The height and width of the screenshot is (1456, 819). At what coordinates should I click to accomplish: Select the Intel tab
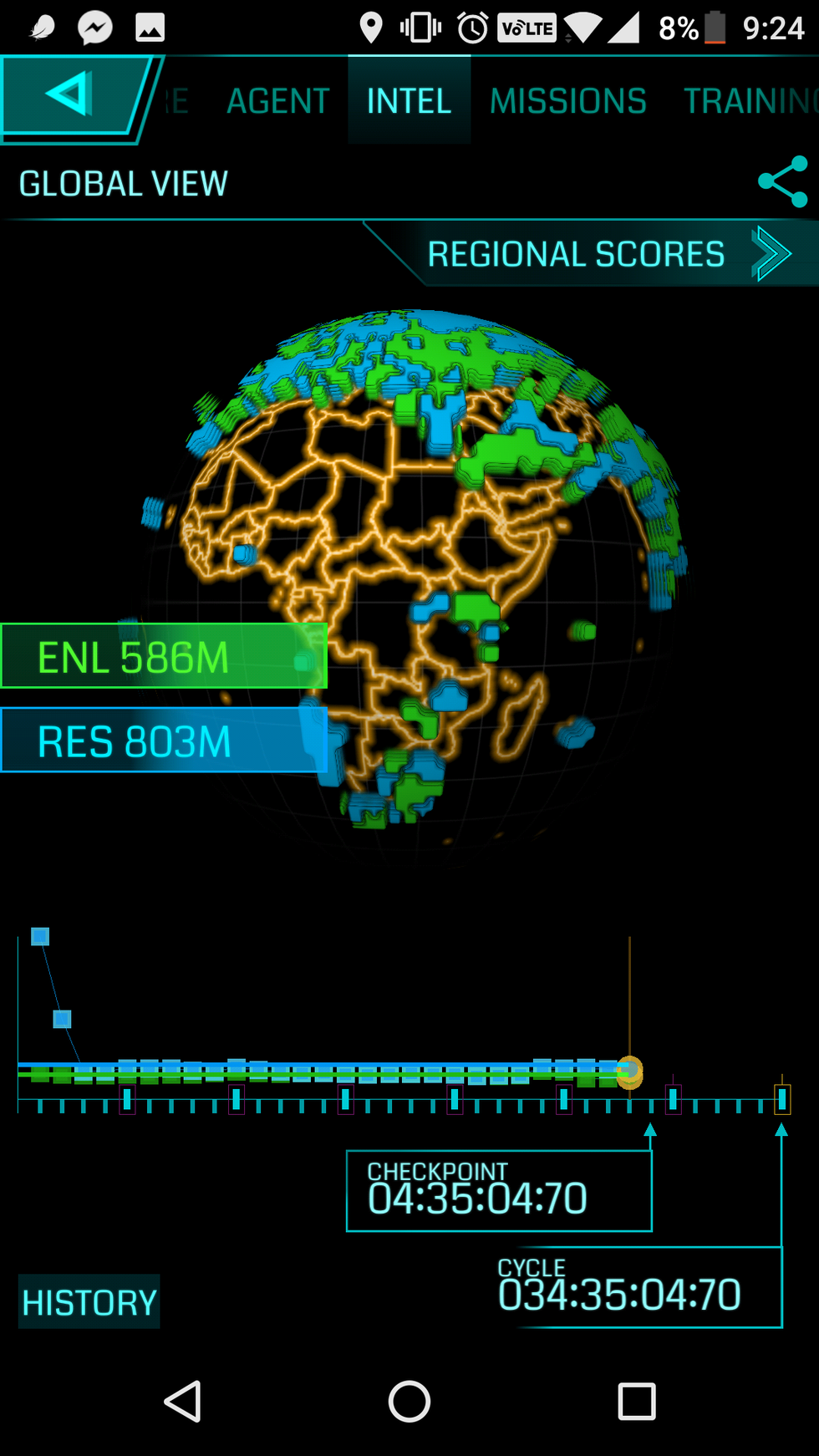pos(409,101)
